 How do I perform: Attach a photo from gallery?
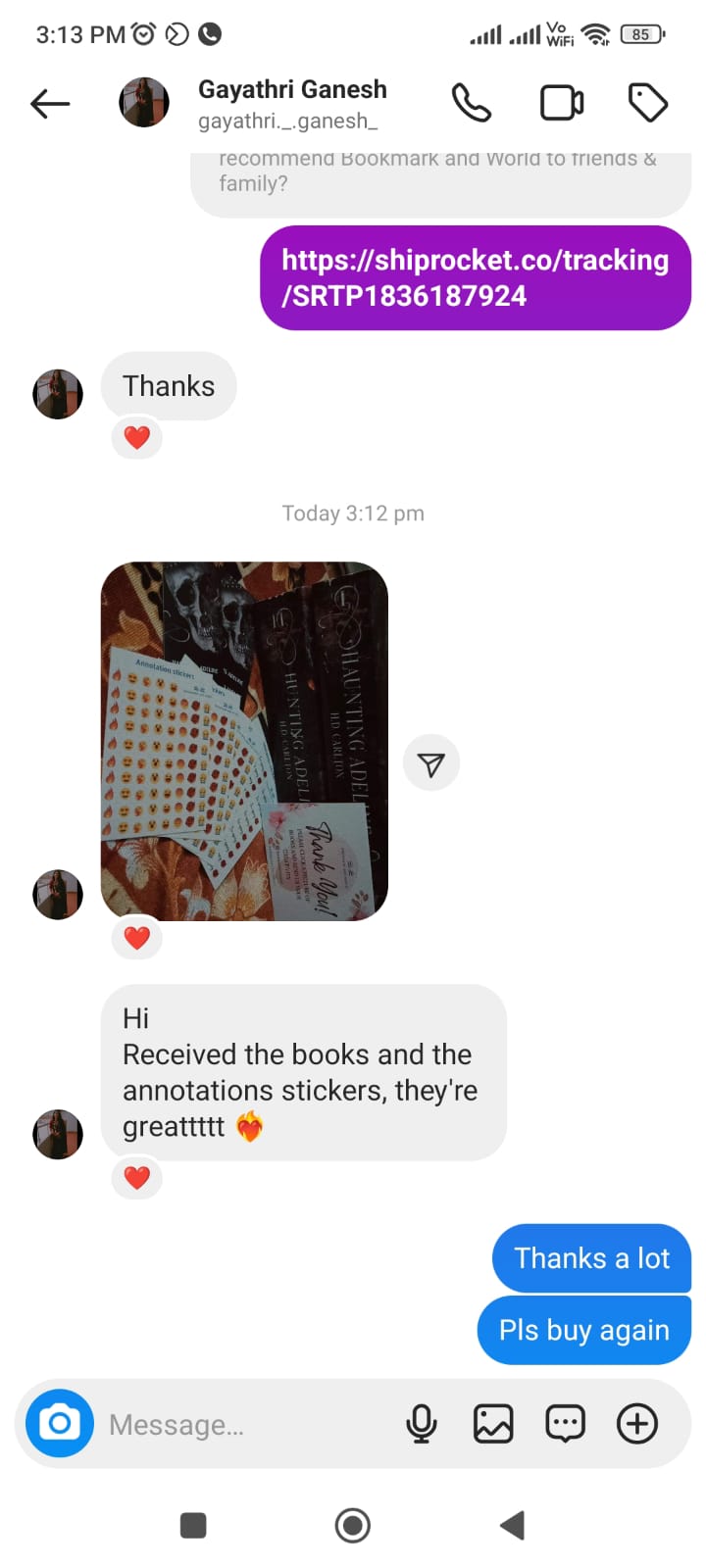click(493, 1424)
